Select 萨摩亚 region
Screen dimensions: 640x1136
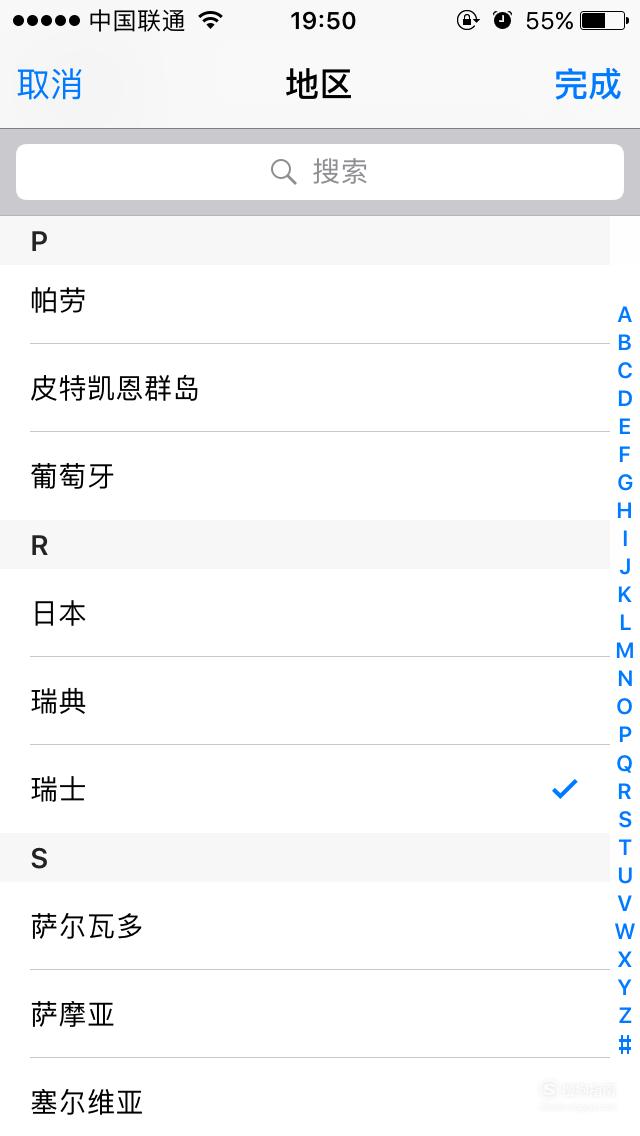point(304,1014)
